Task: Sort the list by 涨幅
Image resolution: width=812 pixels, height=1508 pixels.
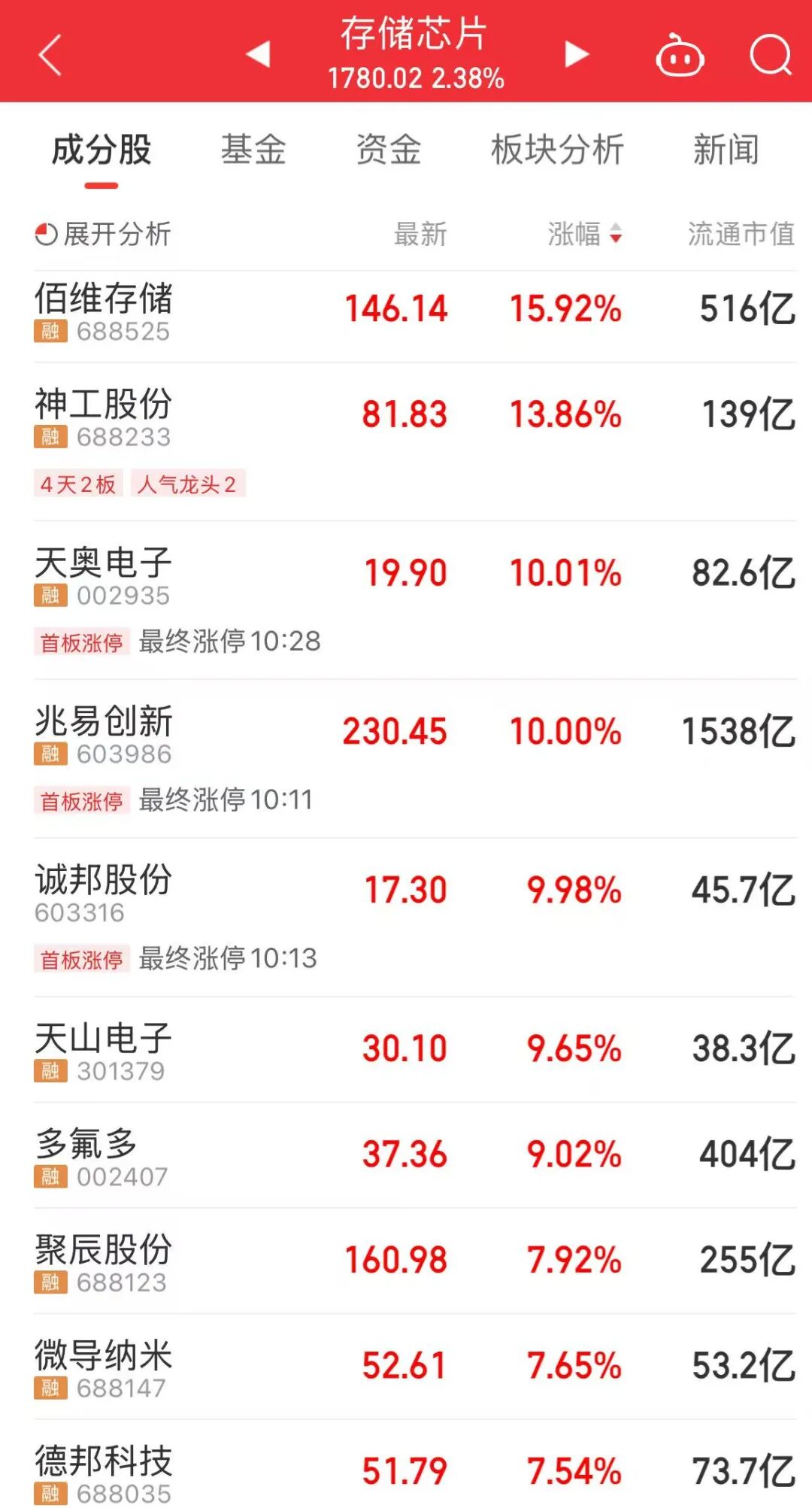Action: click(584, 234)
